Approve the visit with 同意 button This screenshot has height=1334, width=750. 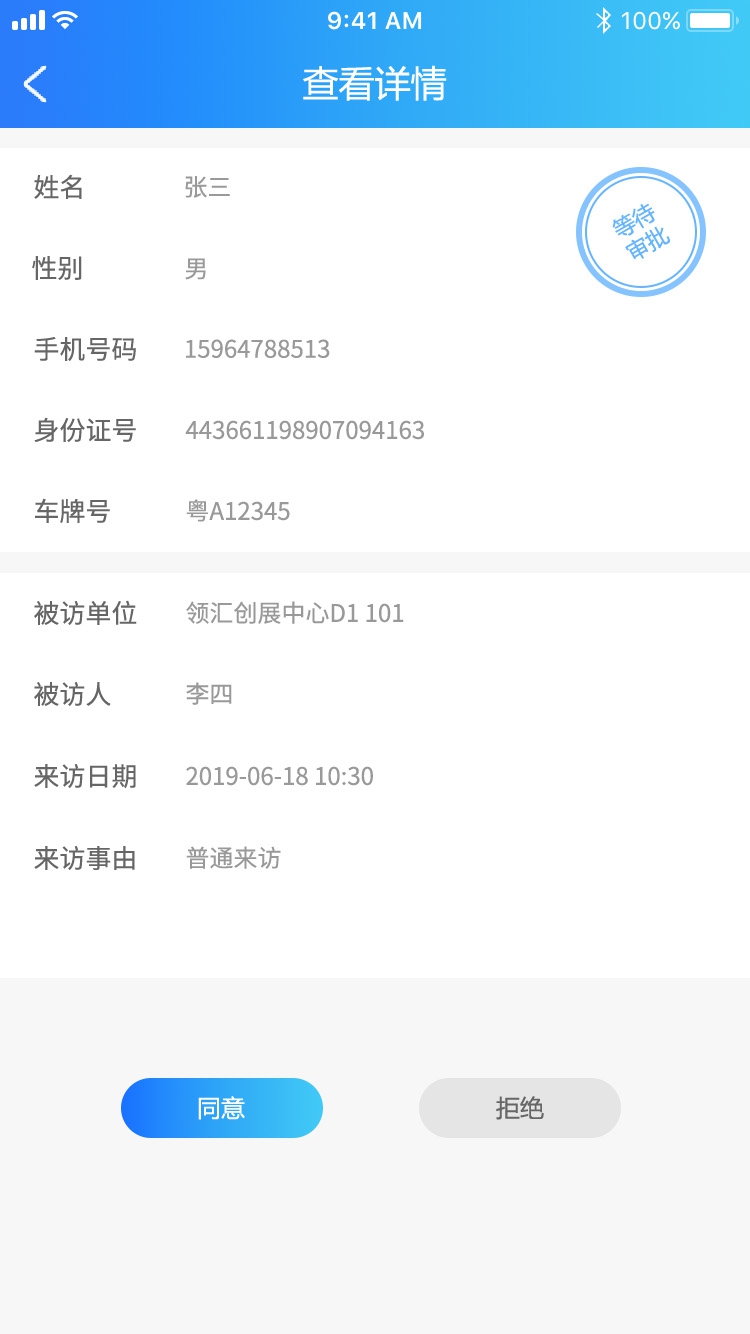(222, 1108)
